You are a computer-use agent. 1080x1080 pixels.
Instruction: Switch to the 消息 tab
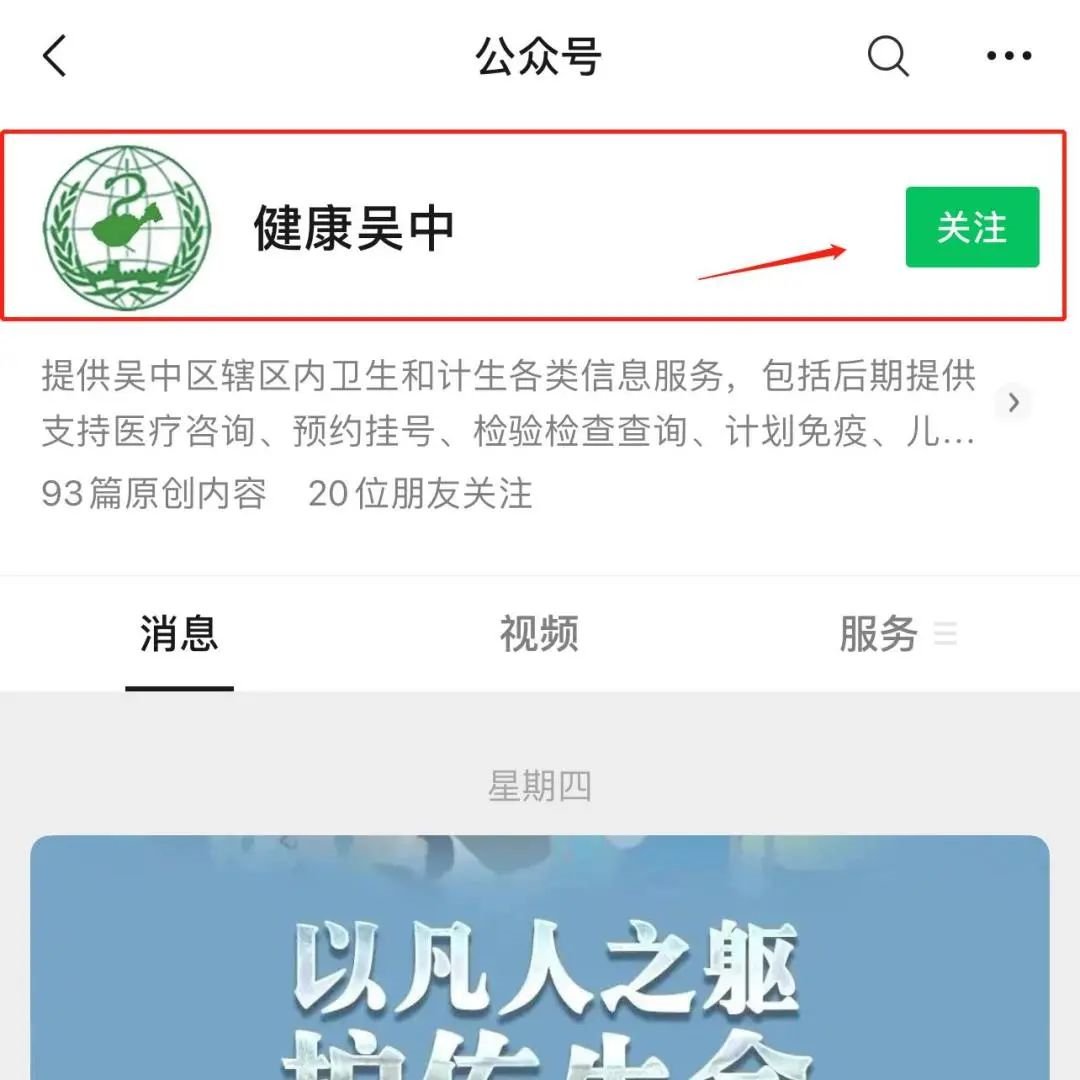click(179, 635)
